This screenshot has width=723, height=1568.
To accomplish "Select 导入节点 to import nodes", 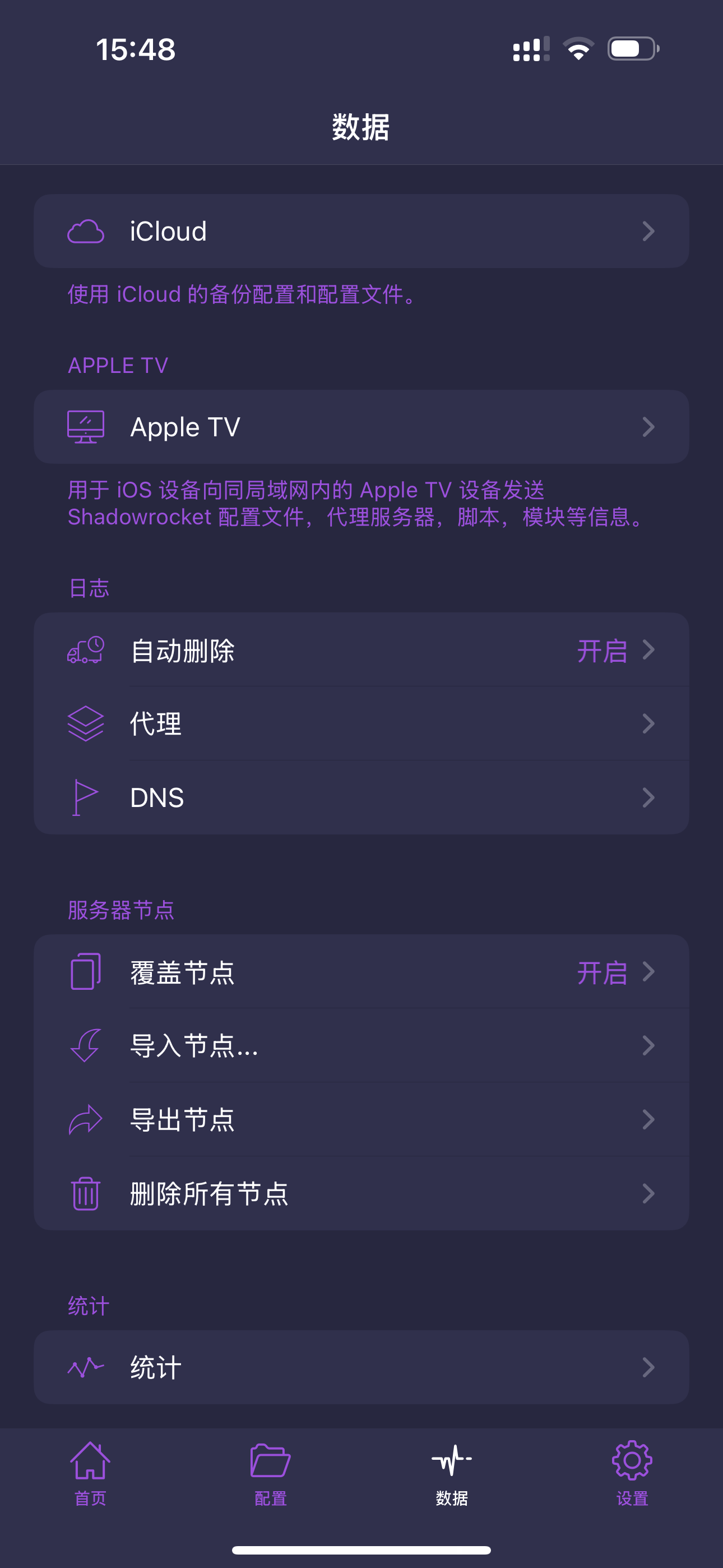I will (x=361, y=1046).
